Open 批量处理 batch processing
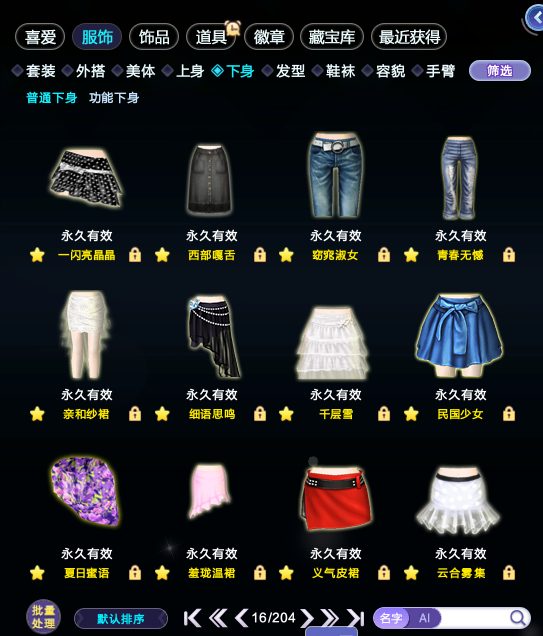The width and height of the screenshot is (543, 636). (43, 617)
